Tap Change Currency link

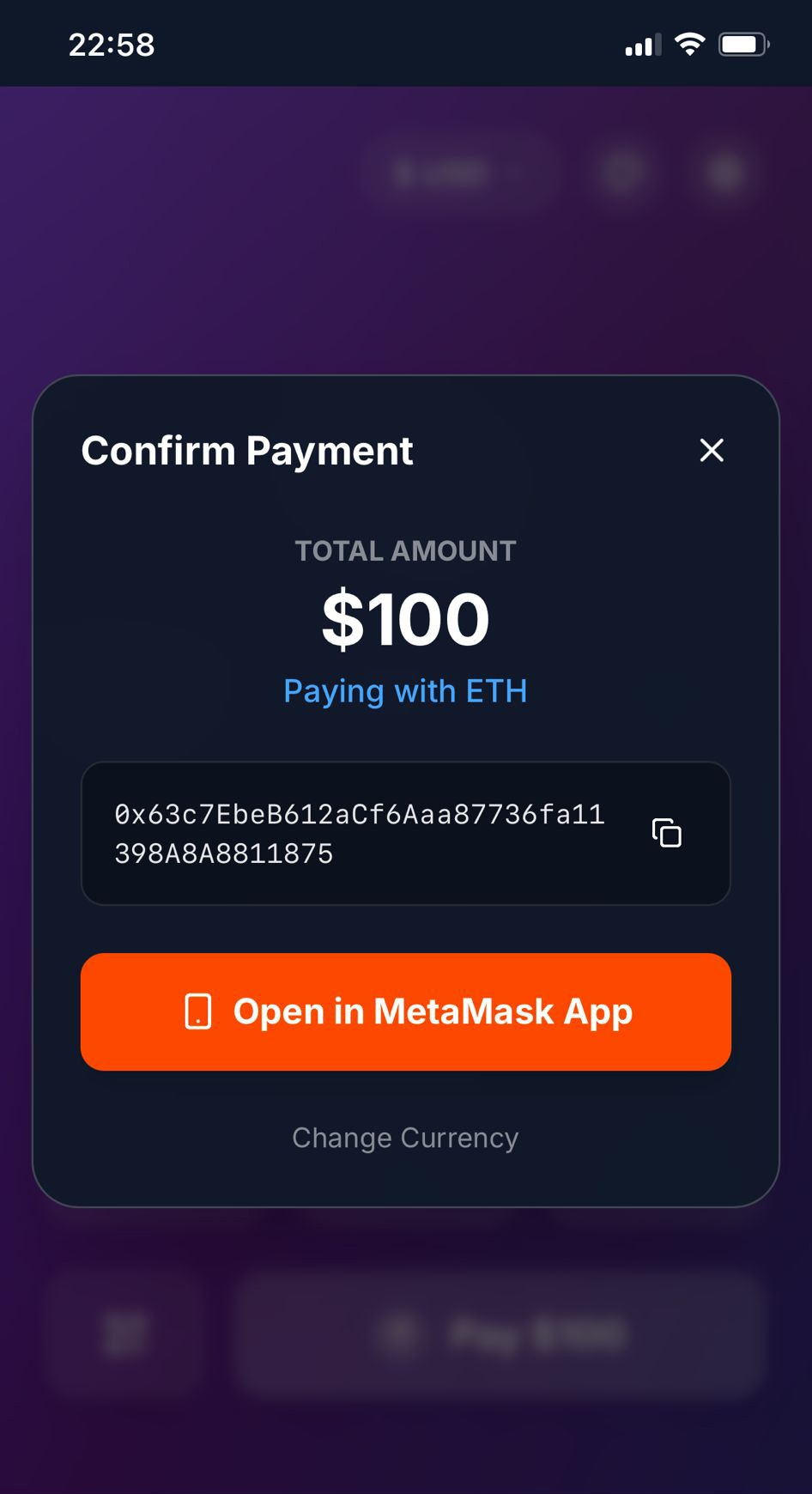pos(405,1138)
